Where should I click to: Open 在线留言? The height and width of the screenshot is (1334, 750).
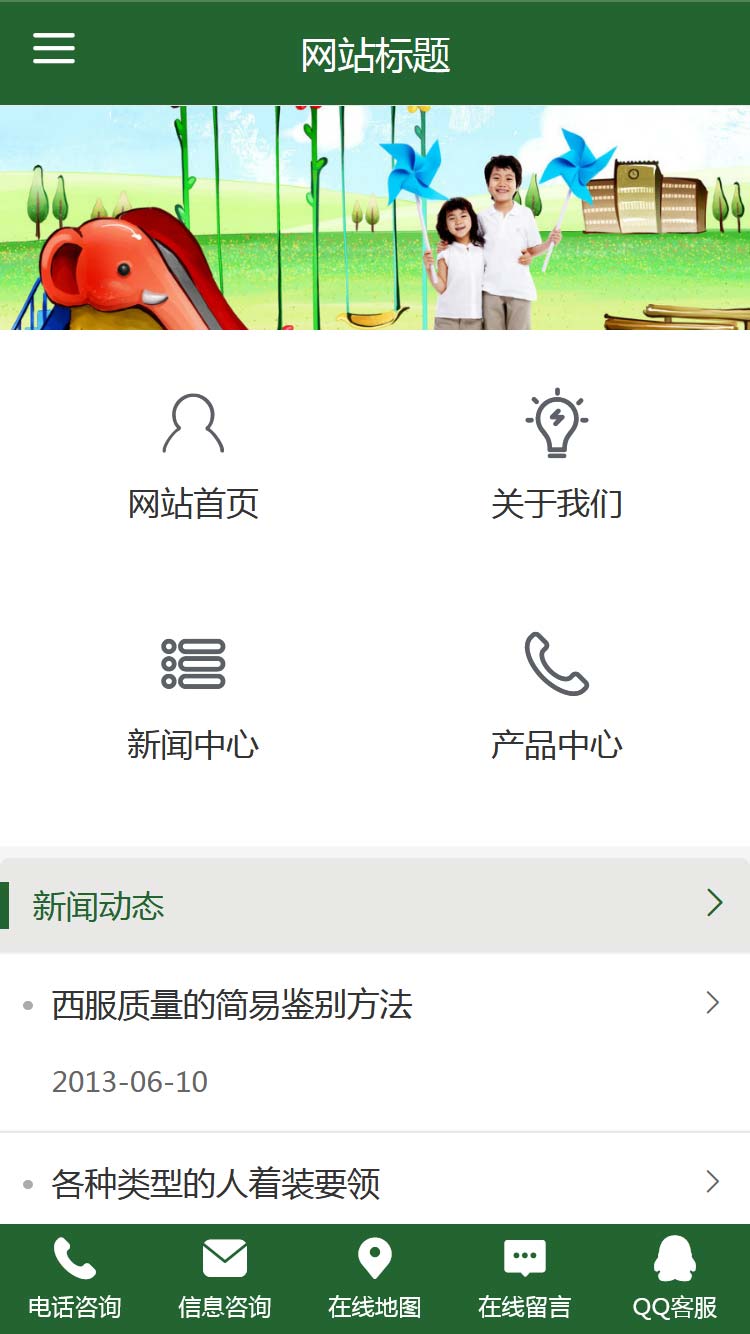tap(525, 1279)
